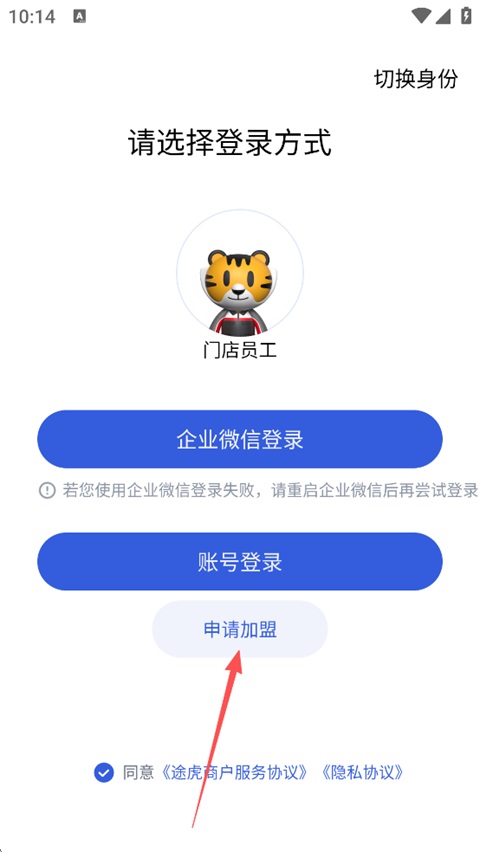Tap 切换身份 to switch identity
This screenshot has width=480, height=852.
[416, 79]
